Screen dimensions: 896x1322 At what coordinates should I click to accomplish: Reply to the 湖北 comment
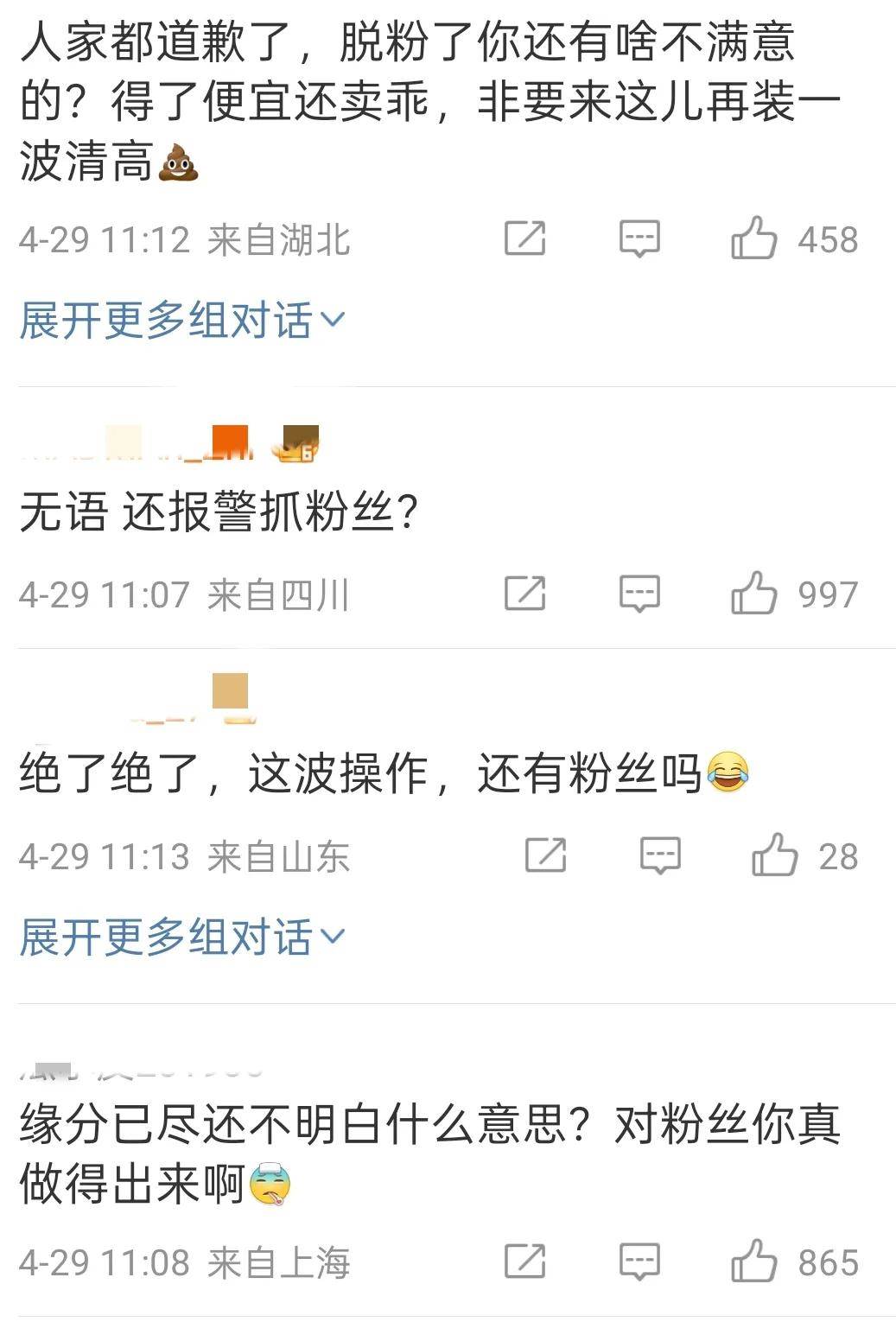pos(639,239)
